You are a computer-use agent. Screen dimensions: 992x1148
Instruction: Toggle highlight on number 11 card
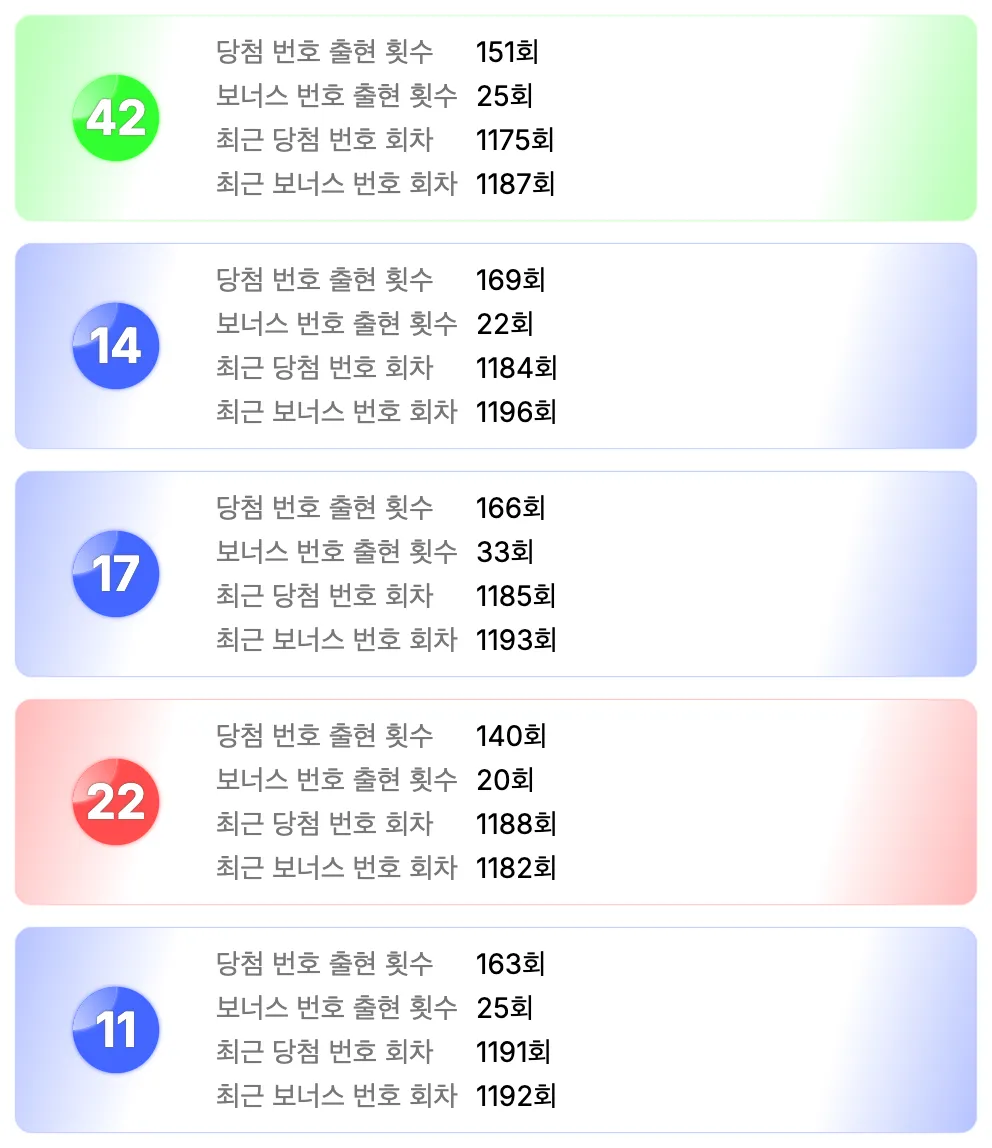[x=496, y=1028]
